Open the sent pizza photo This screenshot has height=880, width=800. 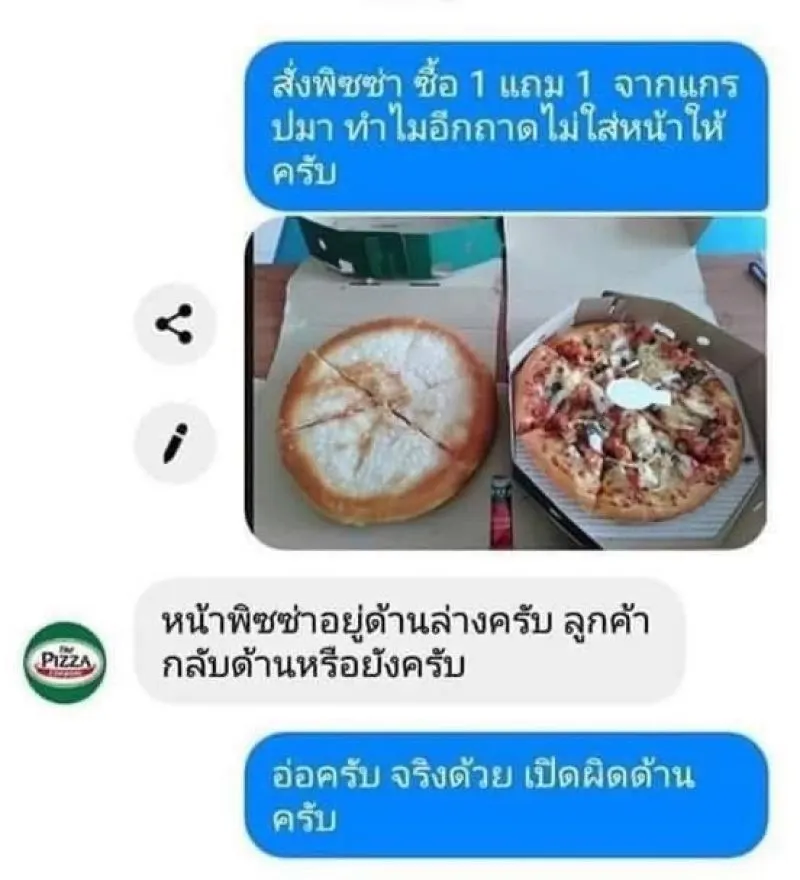[506, 382]
